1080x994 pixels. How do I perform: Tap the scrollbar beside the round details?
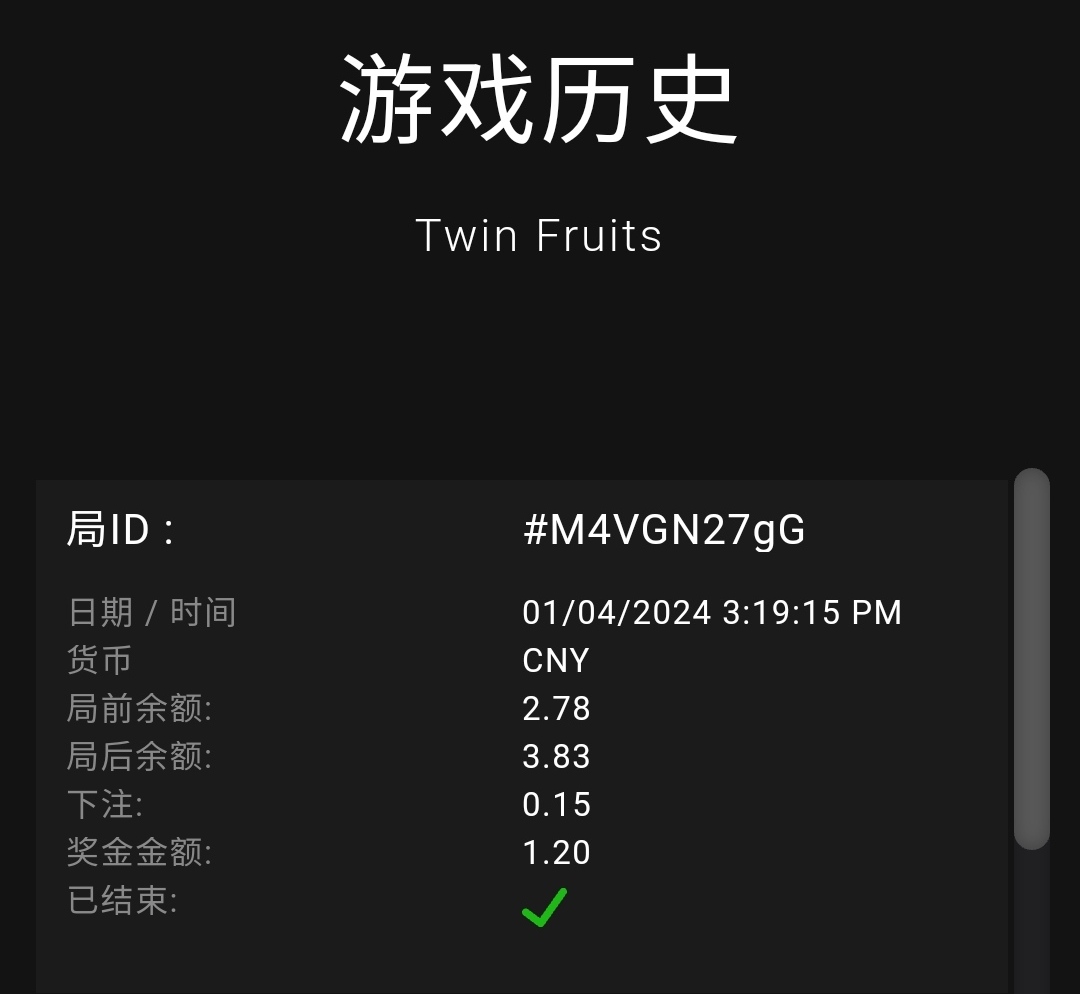(1031, 659)
